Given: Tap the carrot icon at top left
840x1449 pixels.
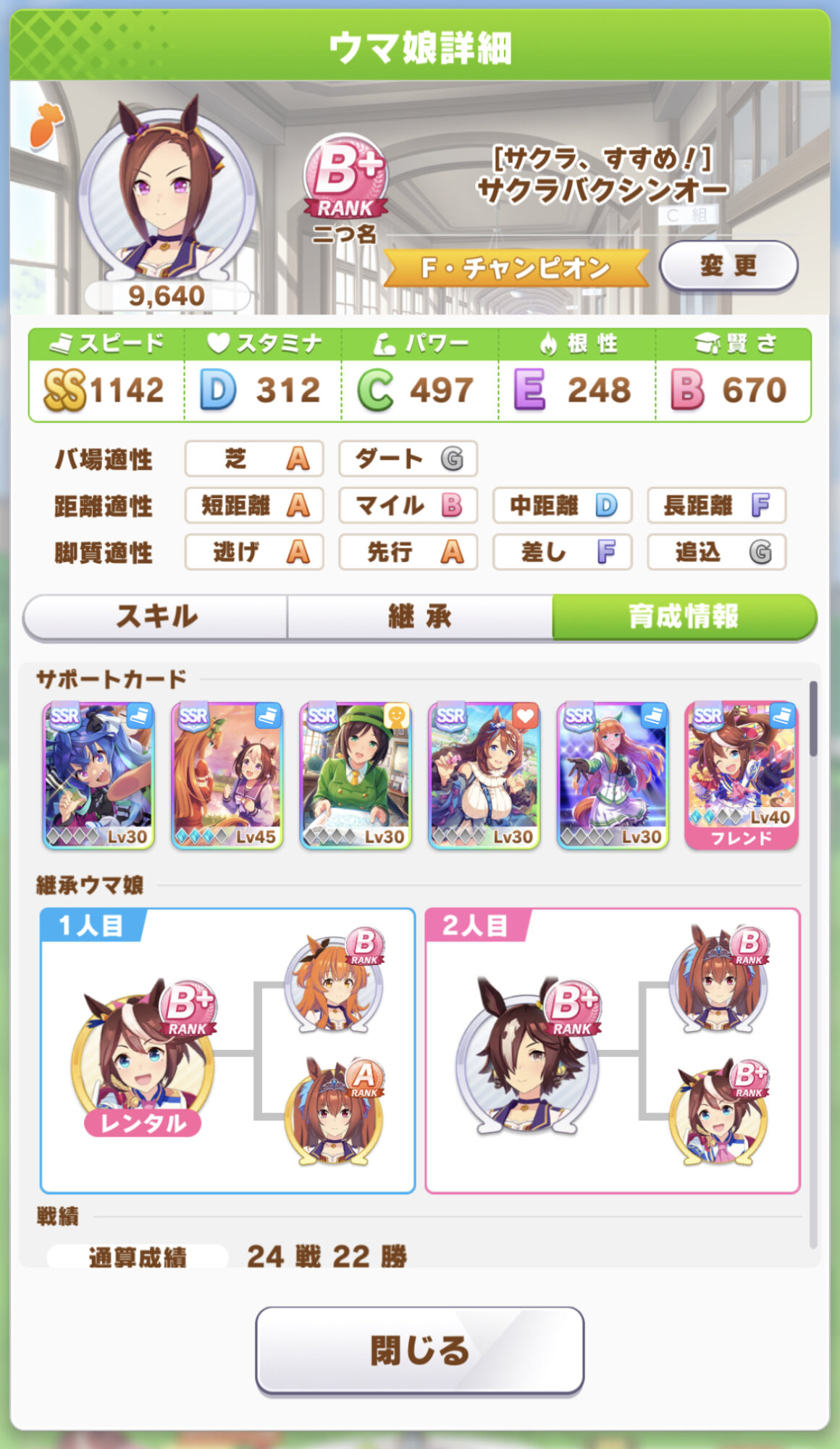Looking at the screenshot, I should pyautogui.click(x=46, y=126).
